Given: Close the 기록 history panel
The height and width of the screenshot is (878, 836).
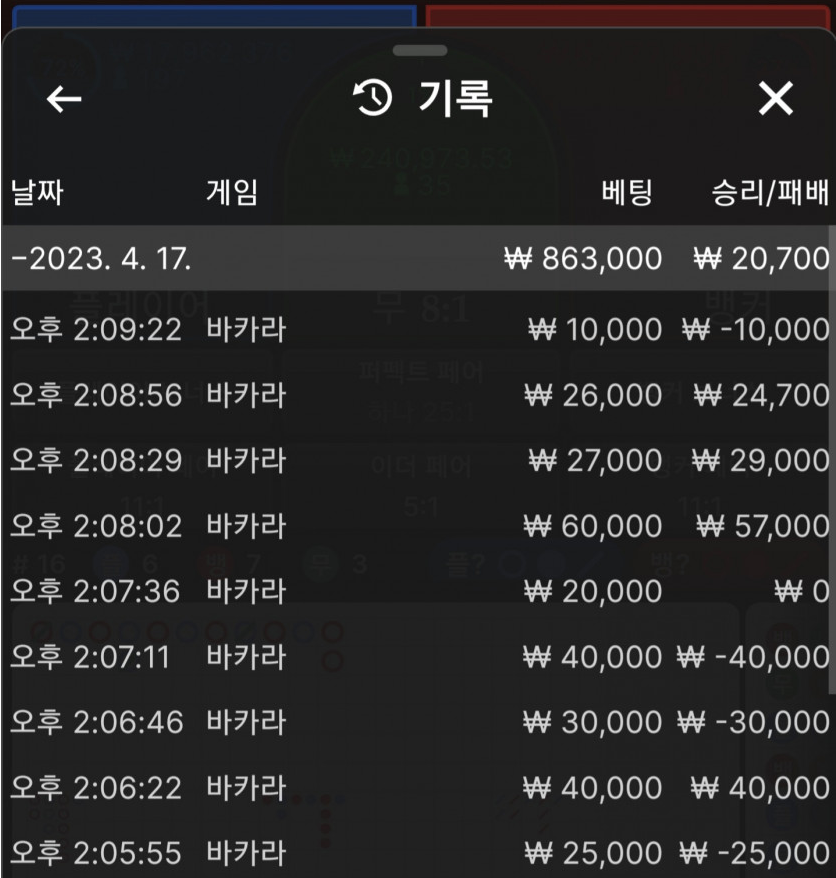Looking at the screenshot, I should click(x=775, y=98).
